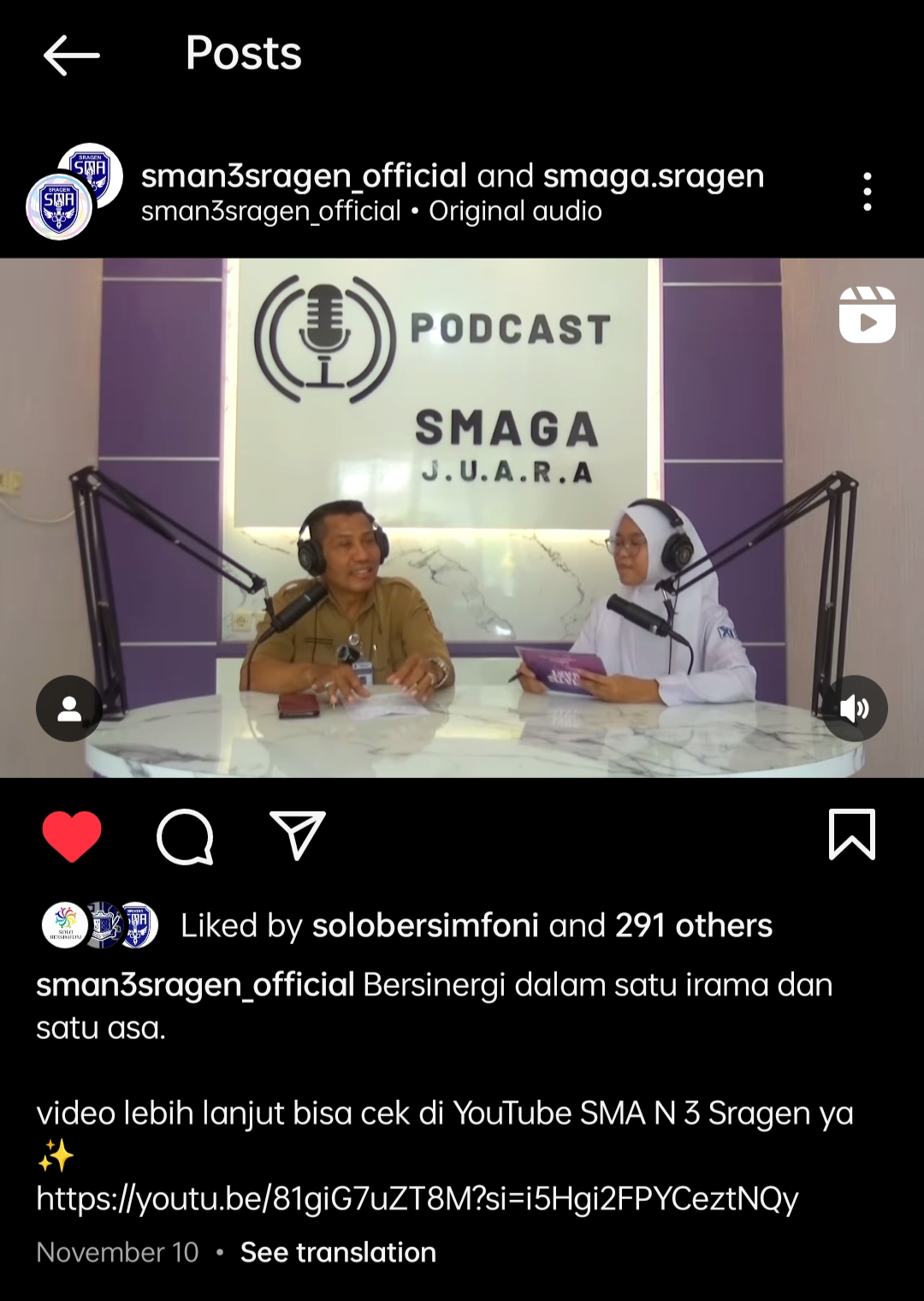Open the Original audio page
Viewport: 924px width, 1301px height.
pos(515,211)
